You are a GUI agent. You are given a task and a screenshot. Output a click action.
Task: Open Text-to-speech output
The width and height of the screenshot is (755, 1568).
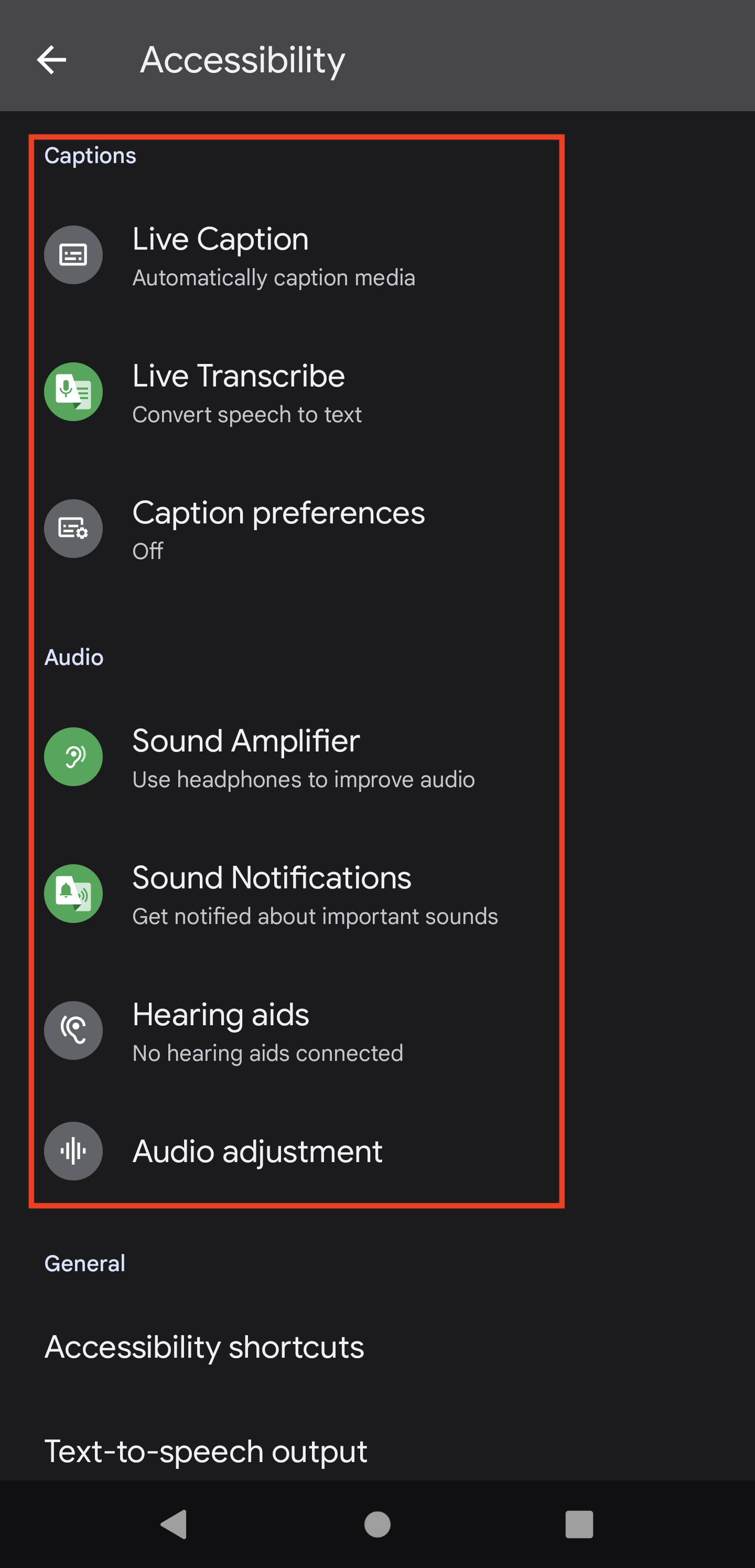(x=377, y=1452)
